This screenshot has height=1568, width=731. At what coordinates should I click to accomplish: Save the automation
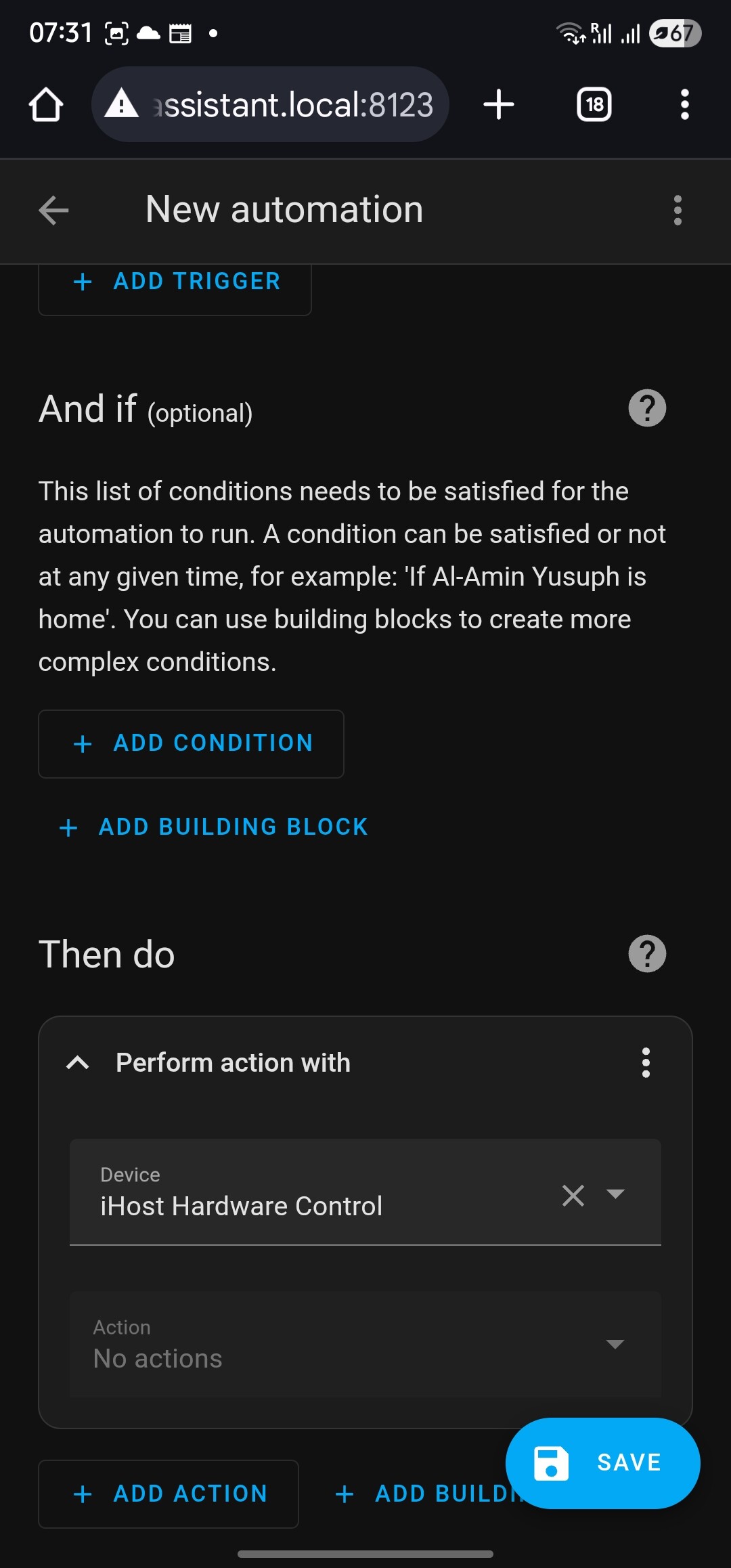click(602, 1462)
